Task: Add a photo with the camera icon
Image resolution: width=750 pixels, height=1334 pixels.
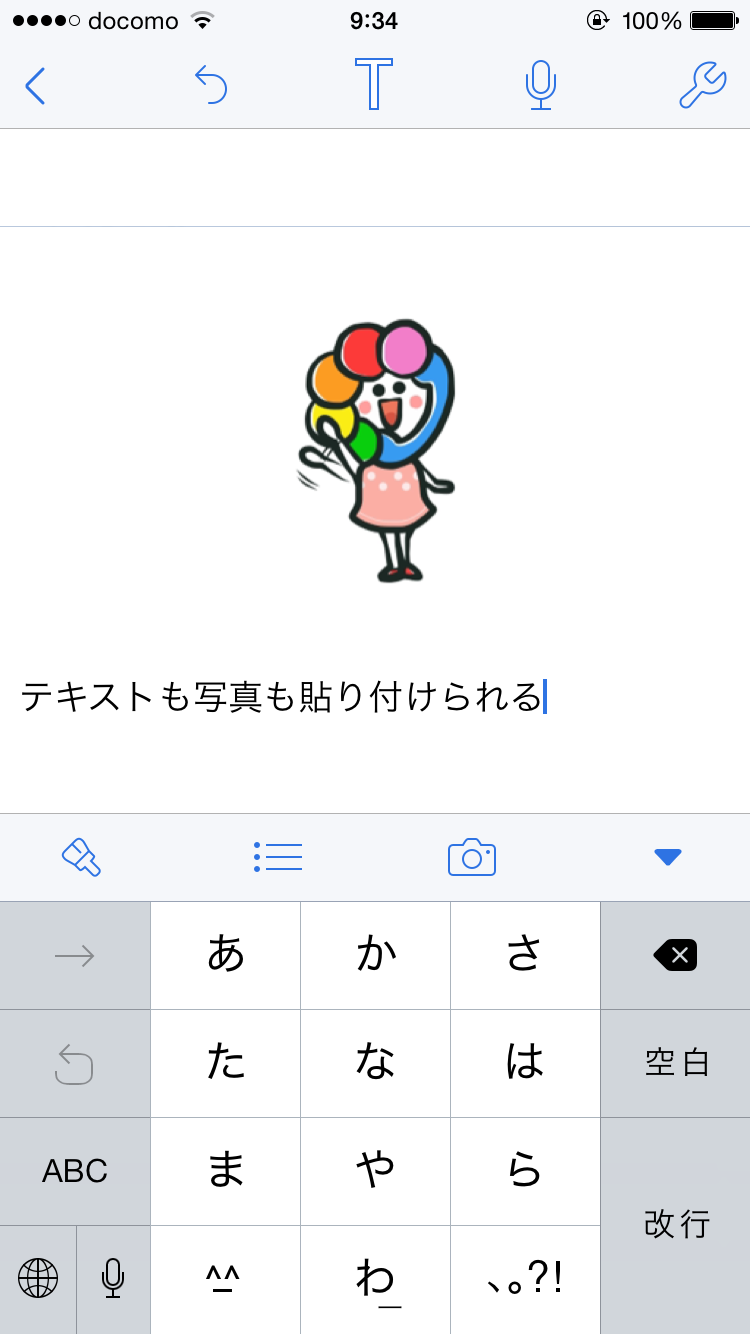Action: coord(472,857)
